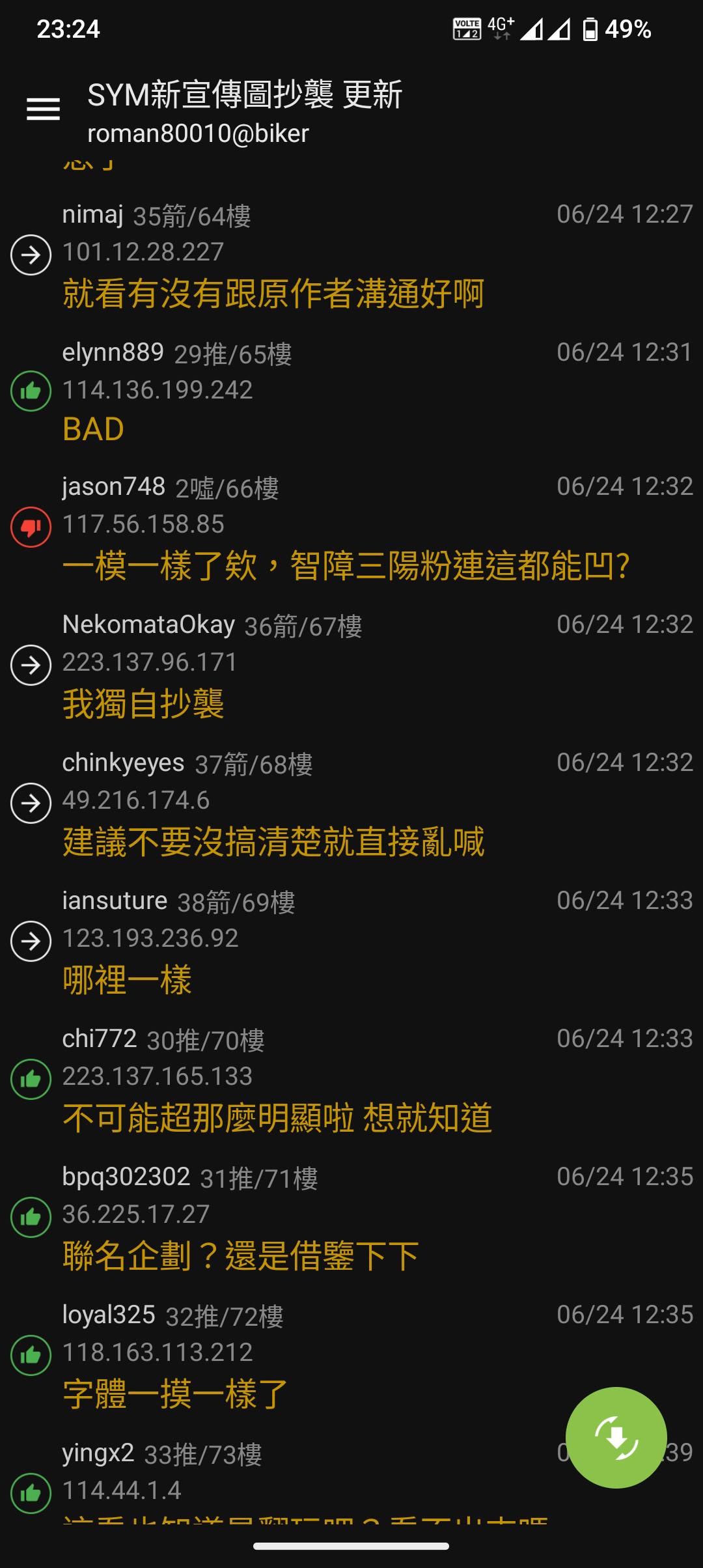
Task: Open jason748's downvote comment
Action: (x=351, y=528)
